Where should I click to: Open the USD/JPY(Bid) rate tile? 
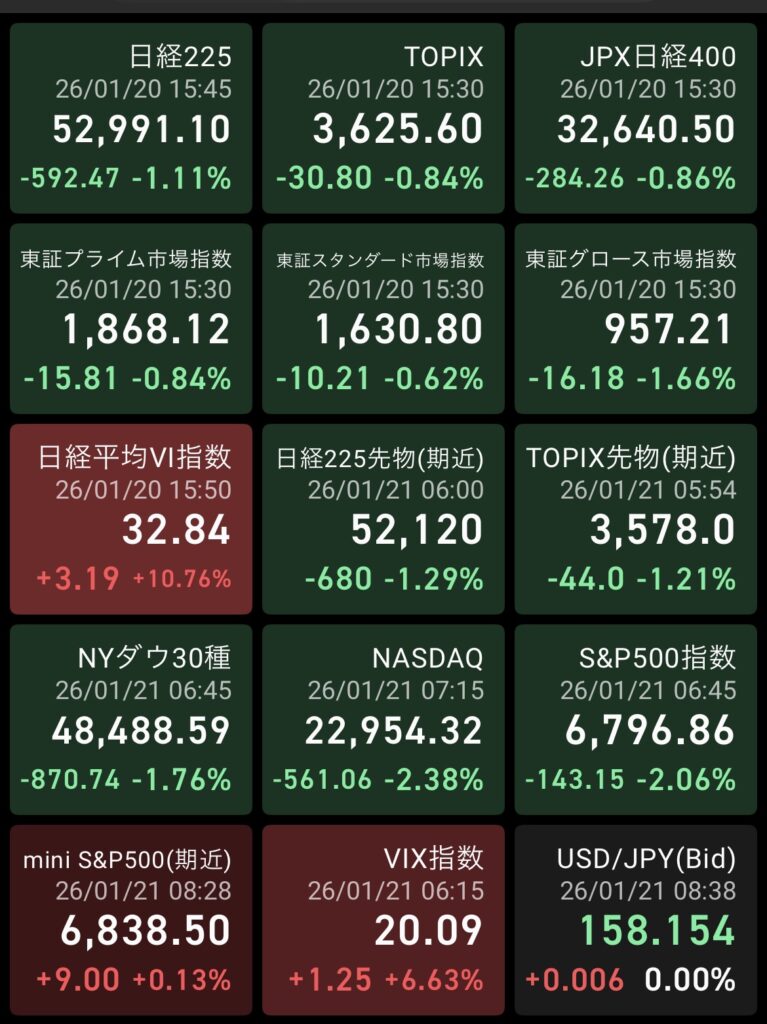[x=635, y=920]
